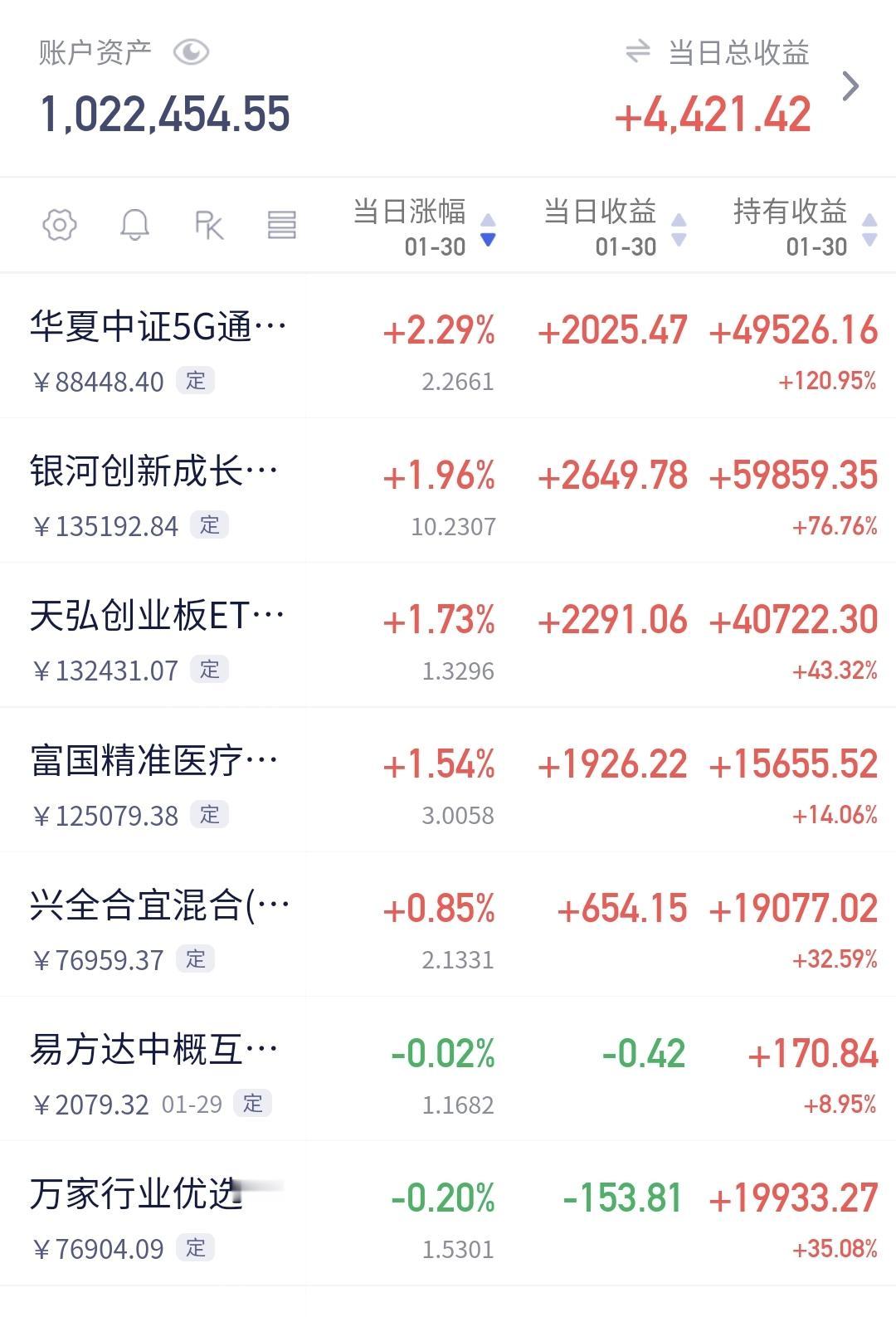Hide account assets with the eye icon
Screen dimensions: 896x1317
pyautogui.click(x=191, y=53)
